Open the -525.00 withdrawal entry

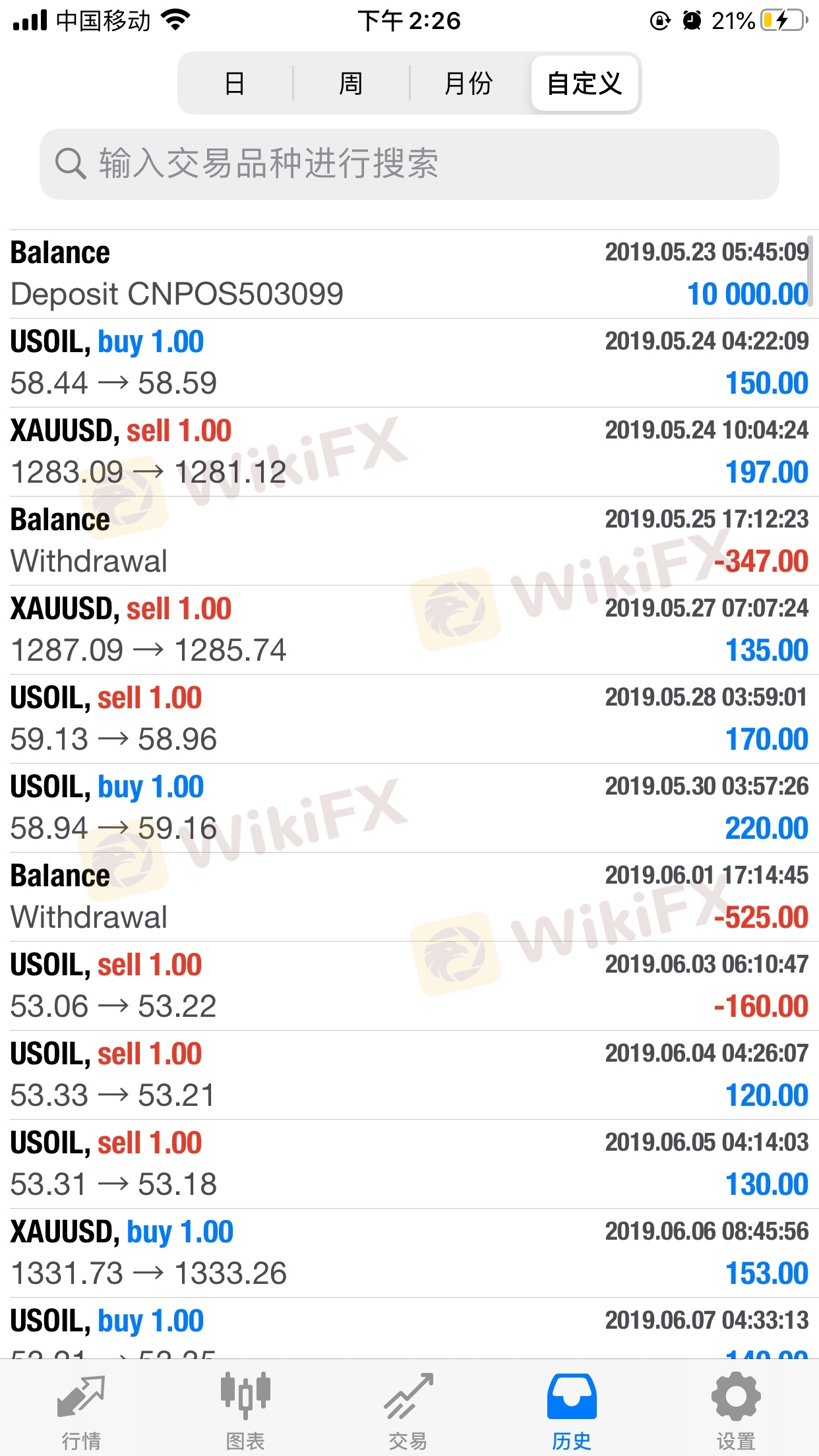coord(409,897)
